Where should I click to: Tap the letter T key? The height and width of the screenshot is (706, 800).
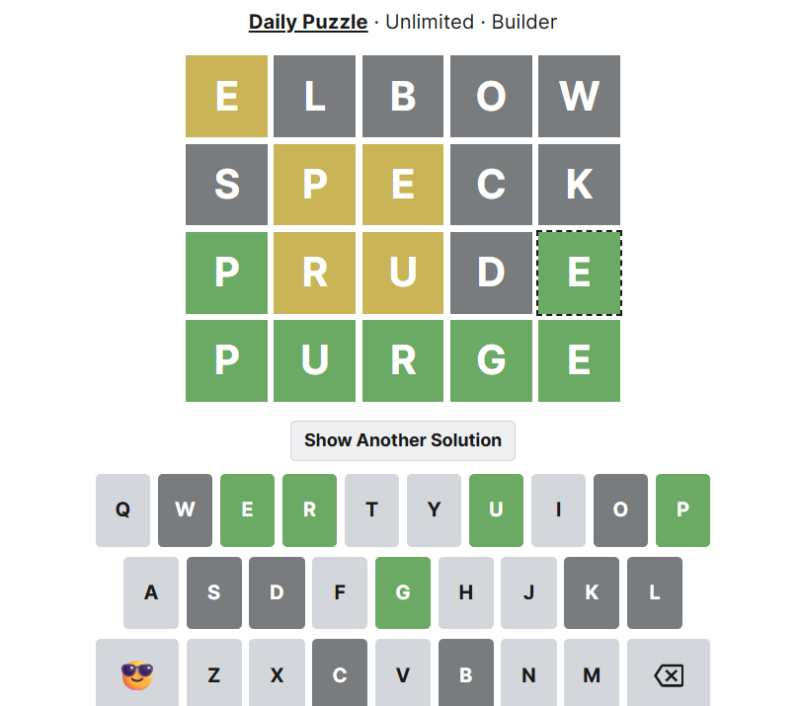click(x=372, y=510)
